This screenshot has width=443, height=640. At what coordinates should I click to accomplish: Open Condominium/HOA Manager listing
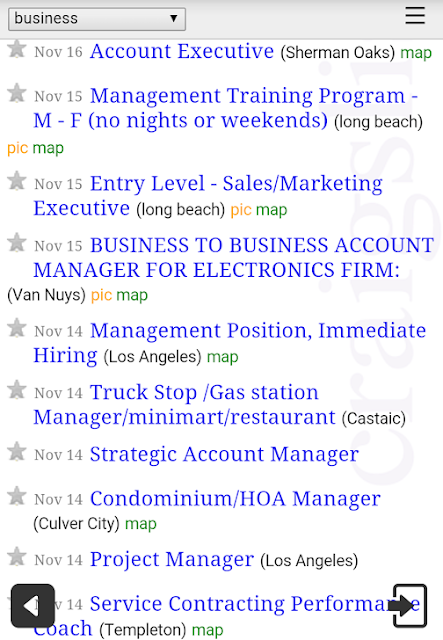click(x=235, y=499)
